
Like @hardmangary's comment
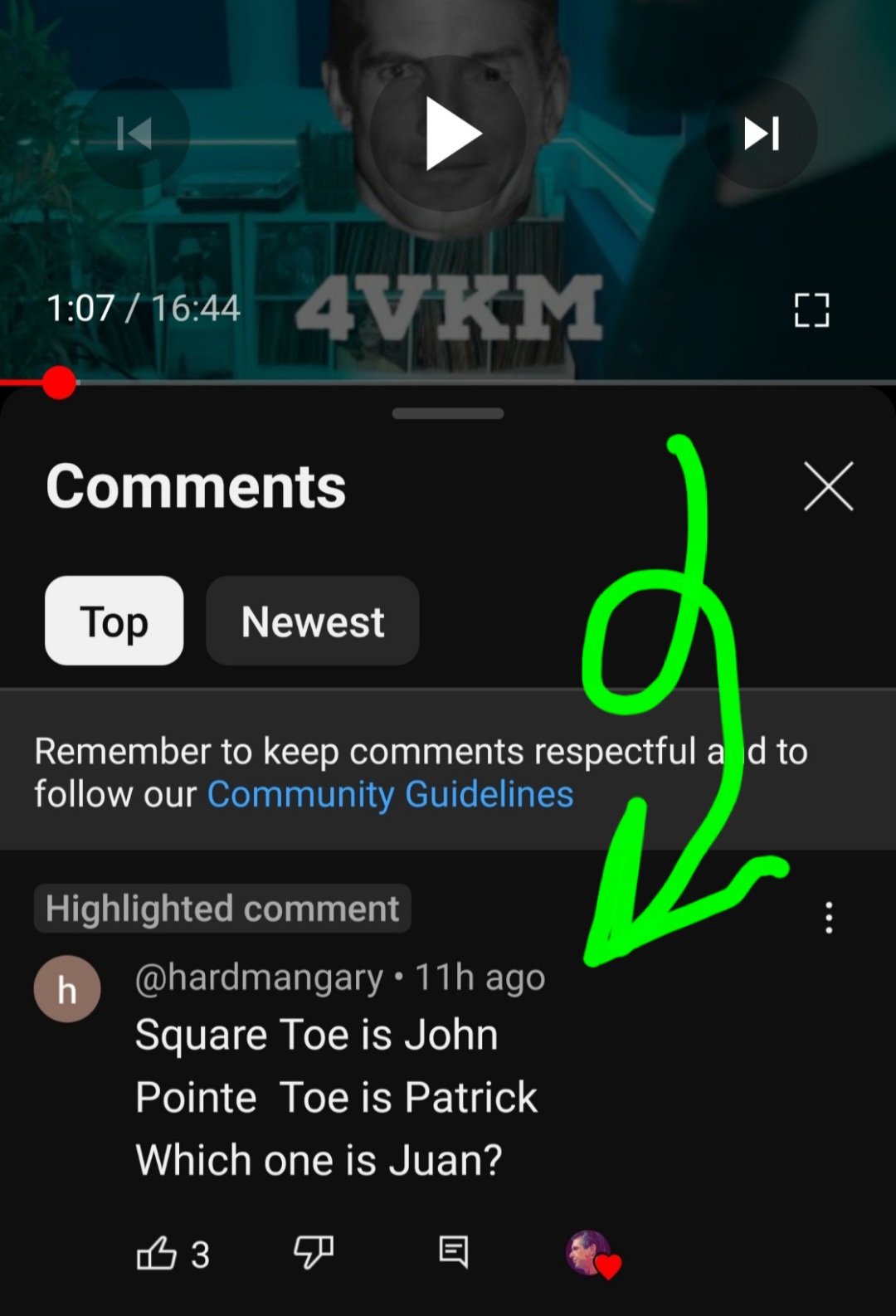tap(157, 1253)
